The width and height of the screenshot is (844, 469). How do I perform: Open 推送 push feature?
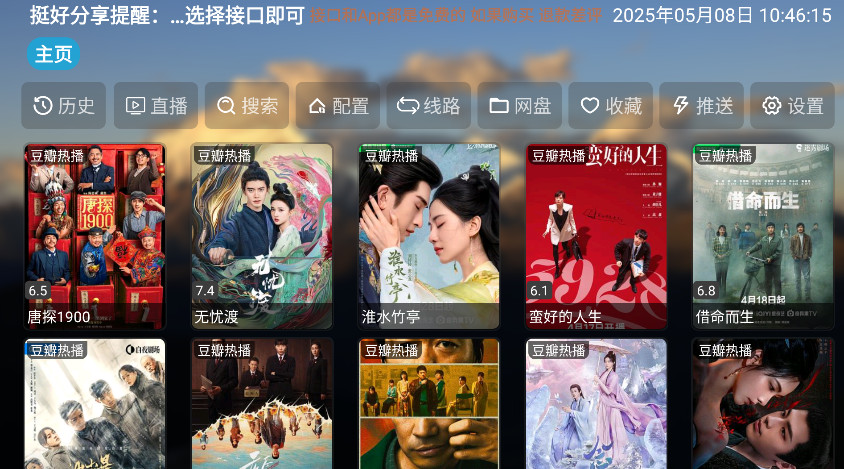[x=702, y=106]
